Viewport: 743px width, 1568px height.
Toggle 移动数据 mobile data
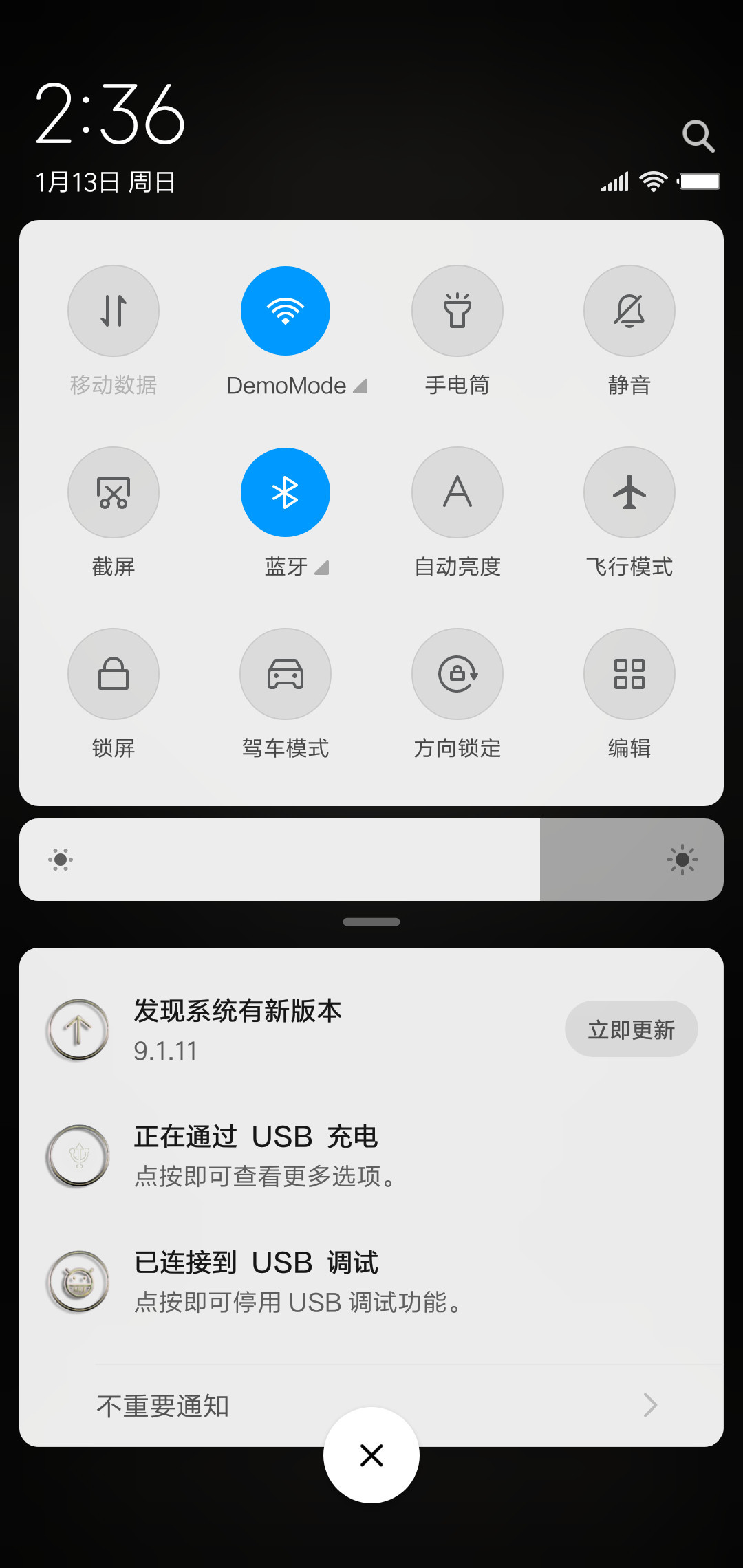pos(114,311)
